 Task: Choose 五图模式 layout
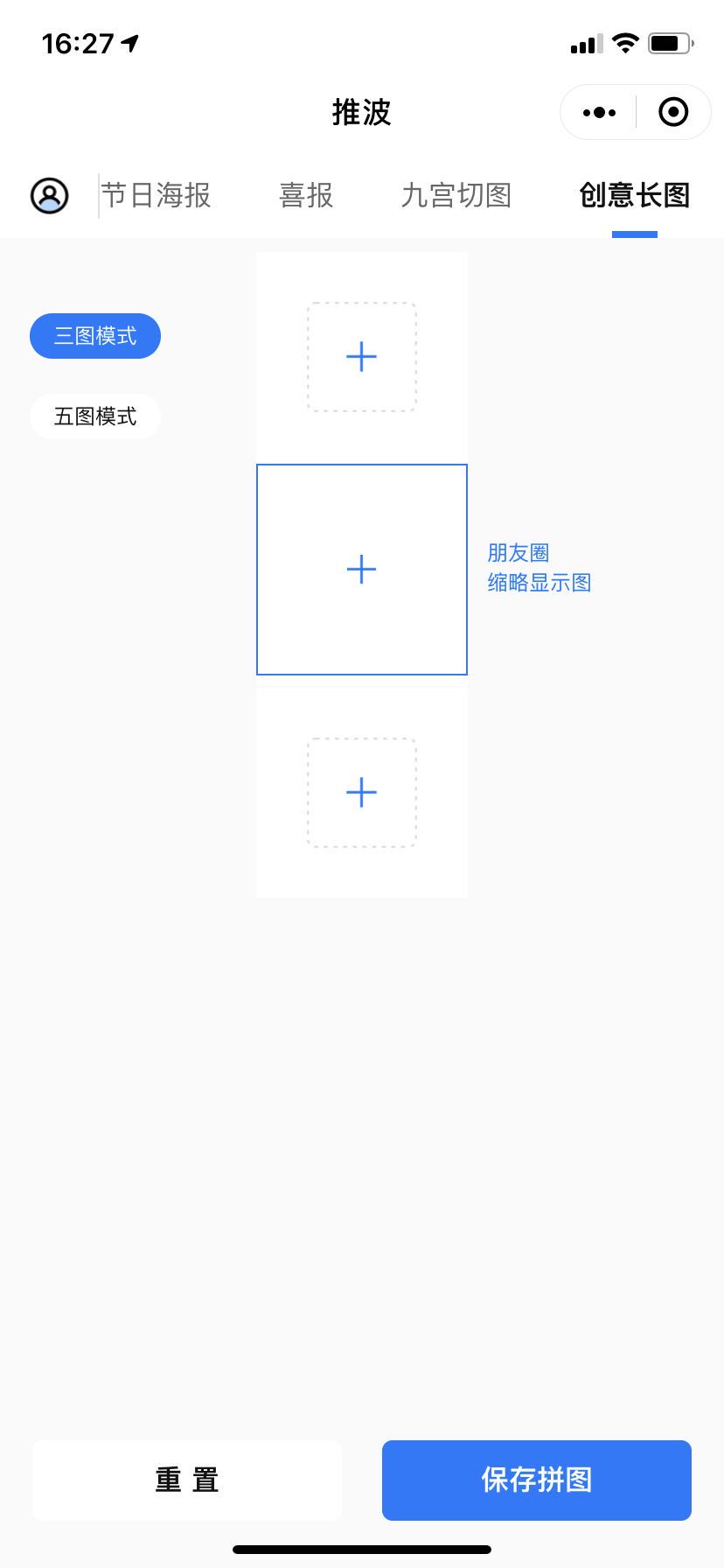click(95, 416)
